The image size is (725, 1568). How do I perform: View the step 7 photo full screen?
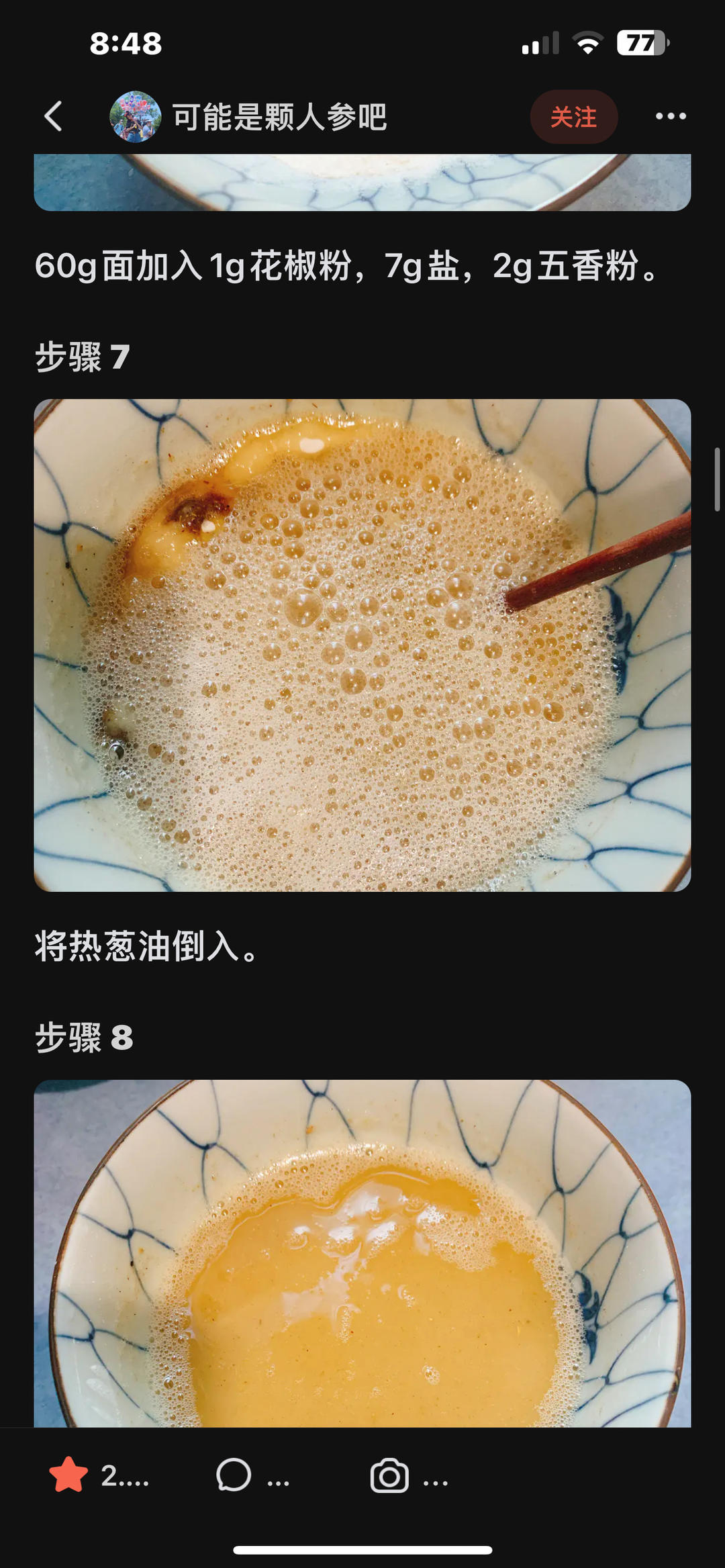click(x=362, y=645)
